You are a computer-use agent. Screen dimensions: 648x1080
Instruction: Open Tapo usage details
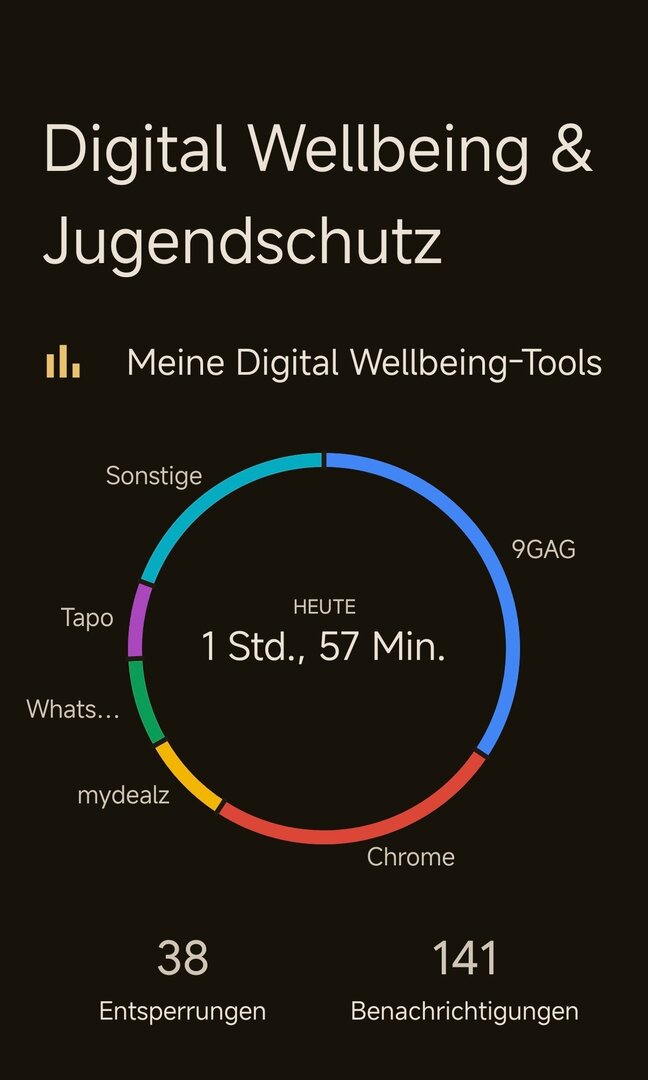(87, 618)
